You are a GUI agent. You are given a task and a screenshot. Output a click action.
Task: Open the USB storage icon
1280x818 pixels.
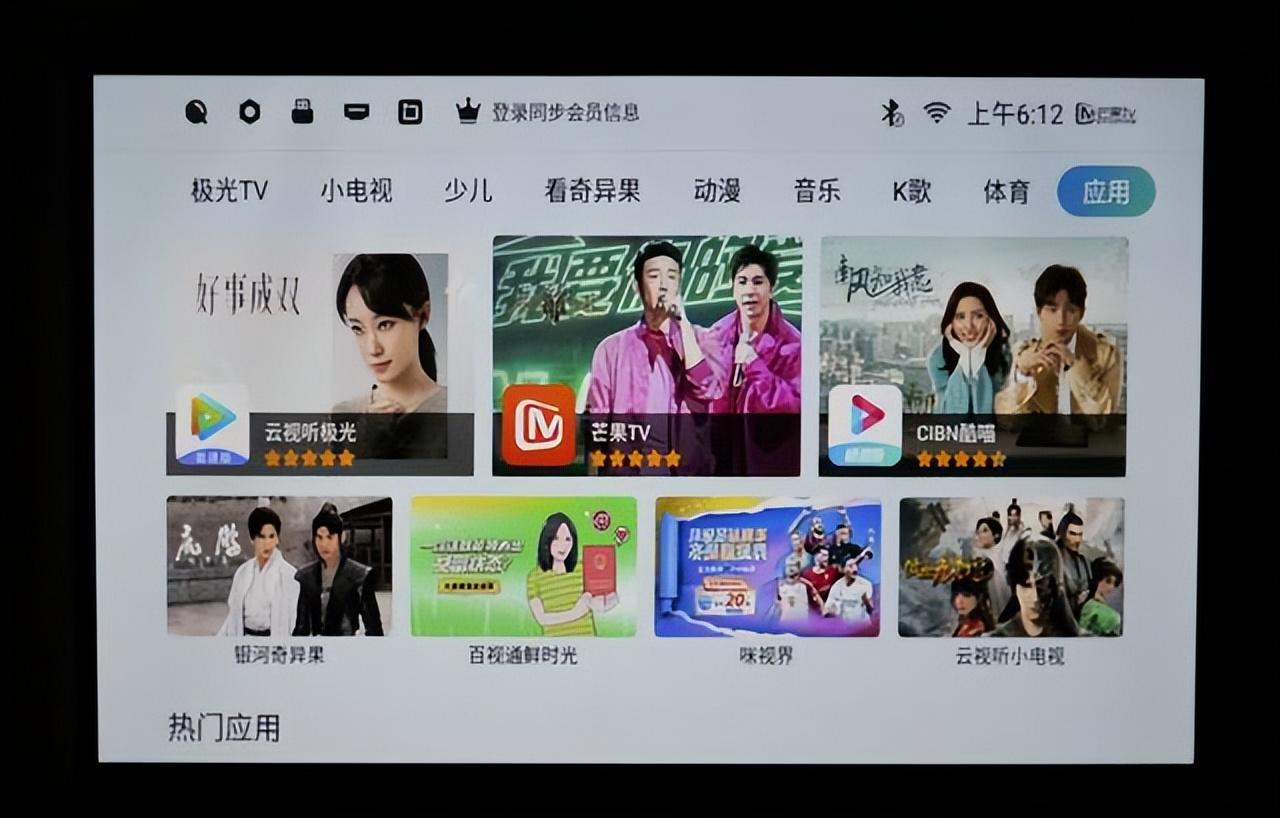tap(302, 112)
